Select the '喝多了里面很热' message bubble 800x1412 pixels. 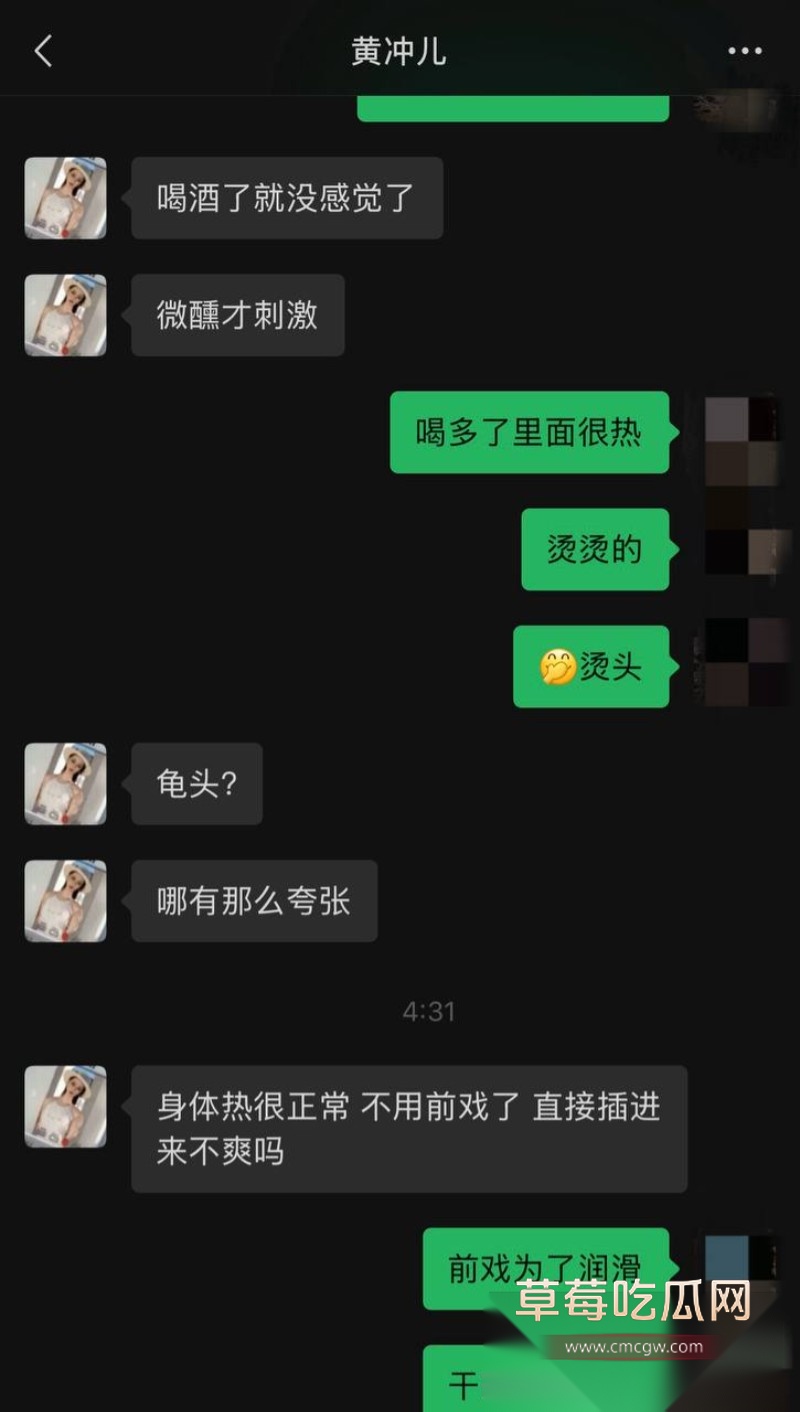click(x=528, y=434)
